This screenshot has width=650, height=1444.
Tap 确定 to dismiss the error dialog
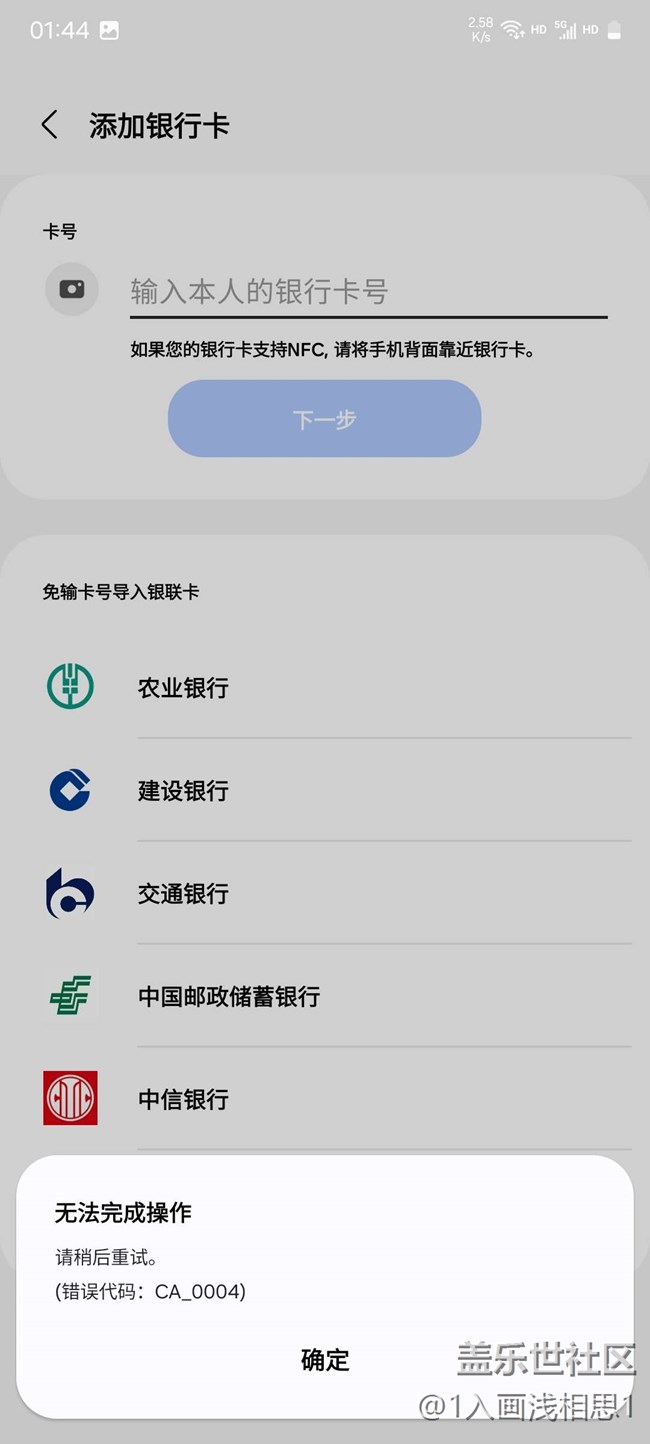pyautogui.click(x=325, y=1359)
